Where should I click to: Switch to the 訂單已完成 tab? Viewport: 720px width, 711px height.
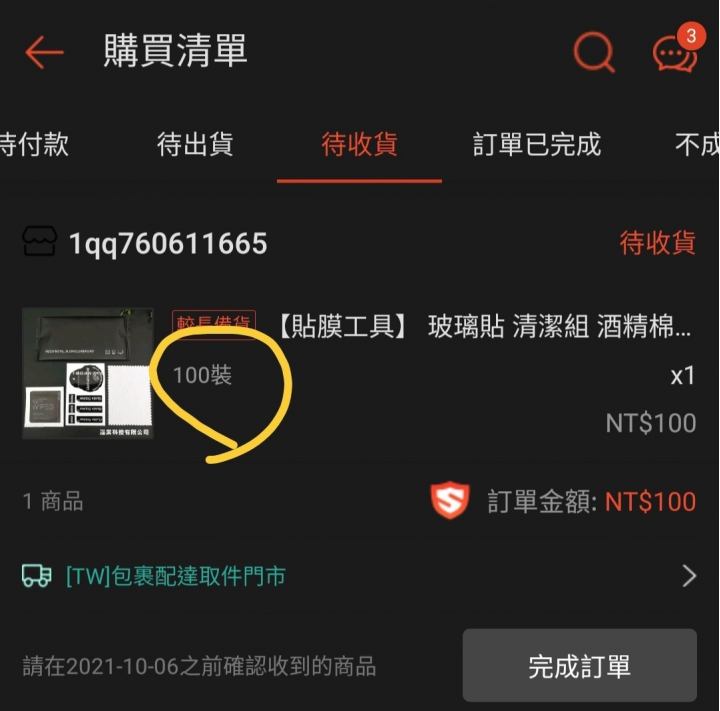(537, 144)
